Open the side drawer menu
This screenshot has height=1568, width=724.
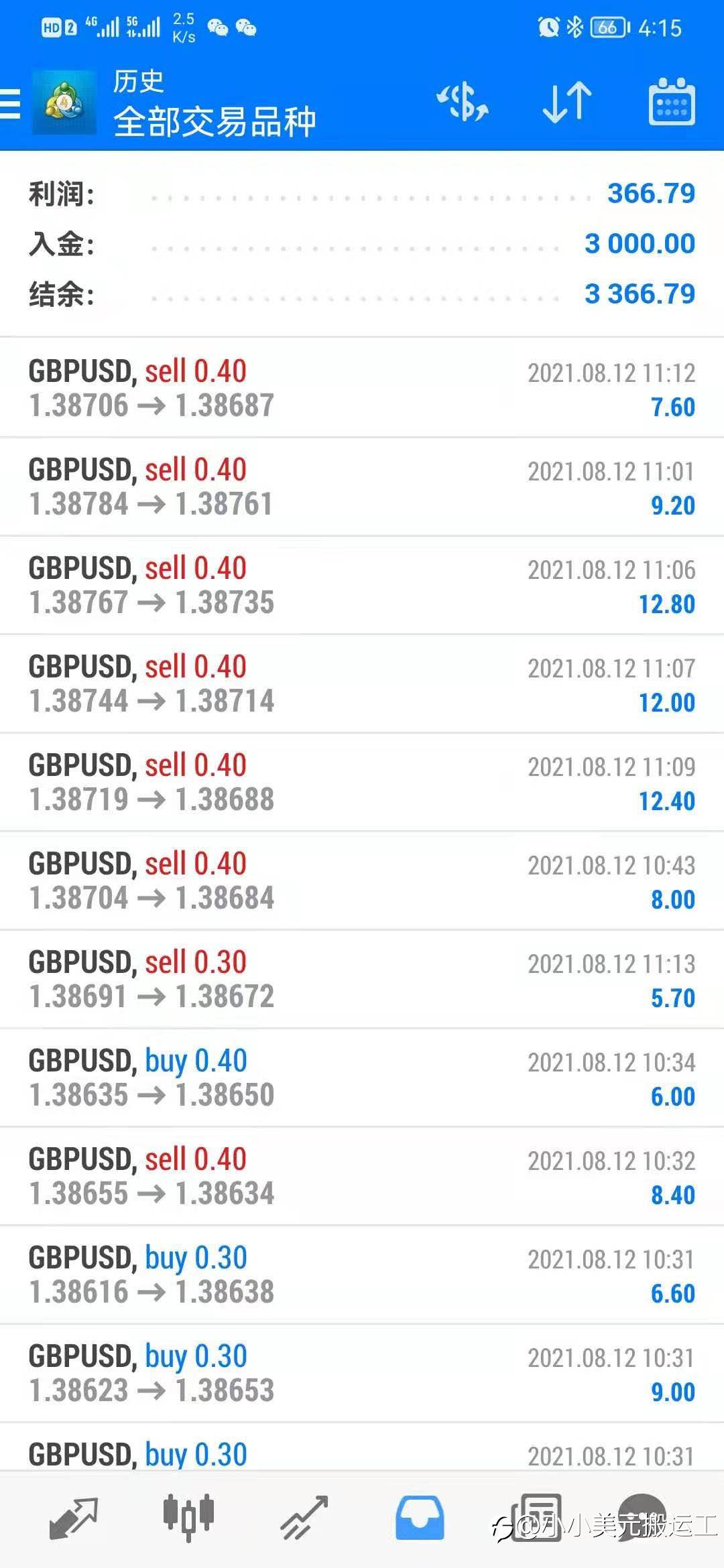(11, 104)
